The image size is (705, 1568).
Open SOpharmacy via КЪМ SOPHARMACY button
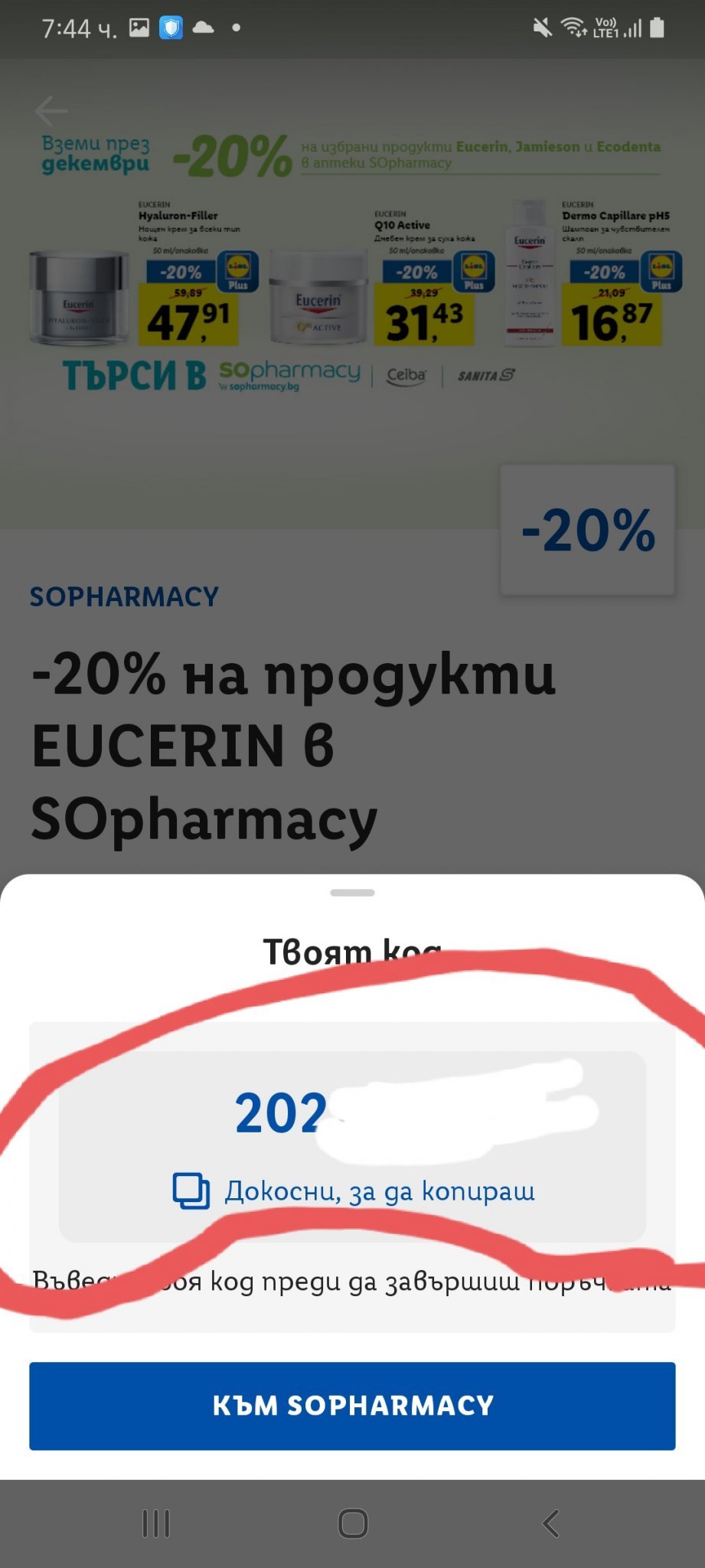click(352, 1406)
